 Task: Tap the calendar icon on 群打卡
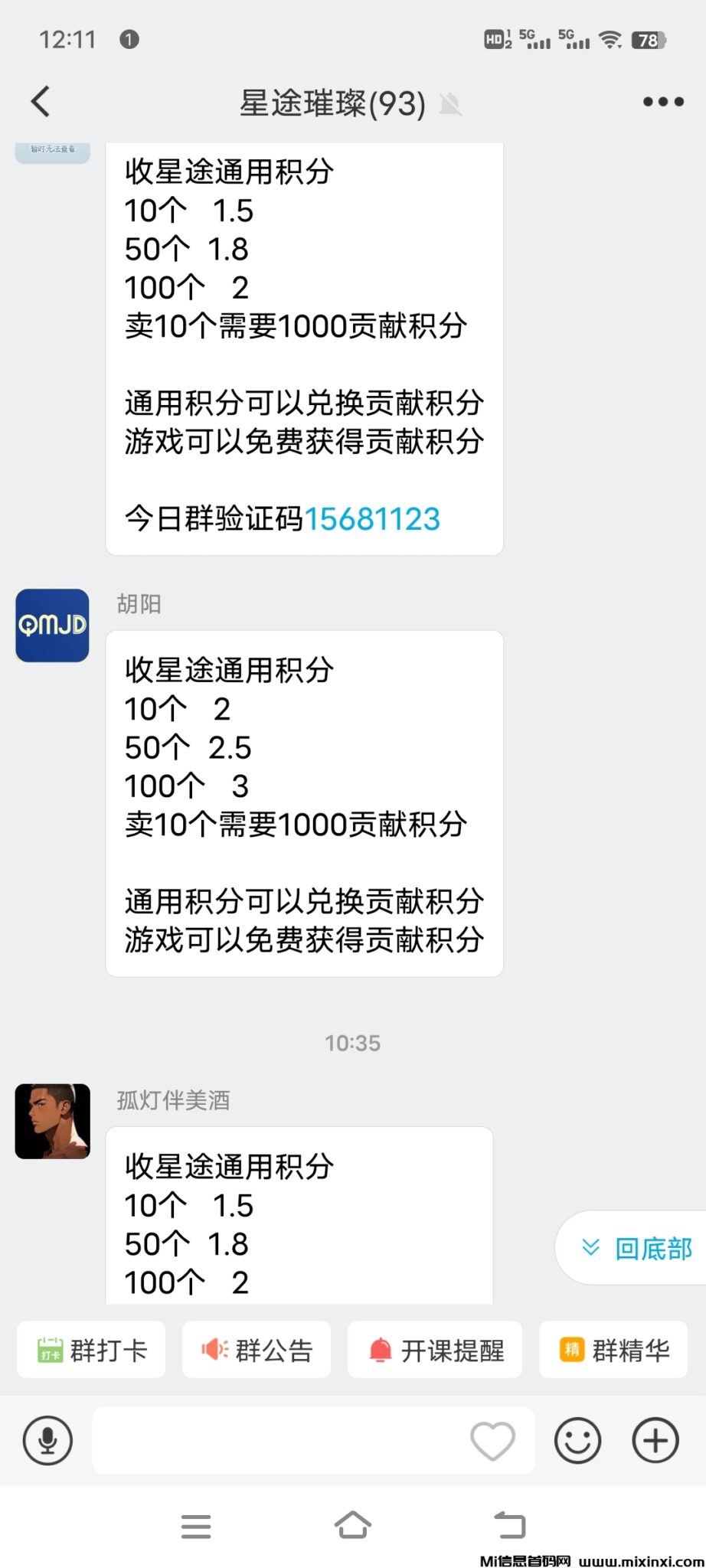pos(49,1350)
